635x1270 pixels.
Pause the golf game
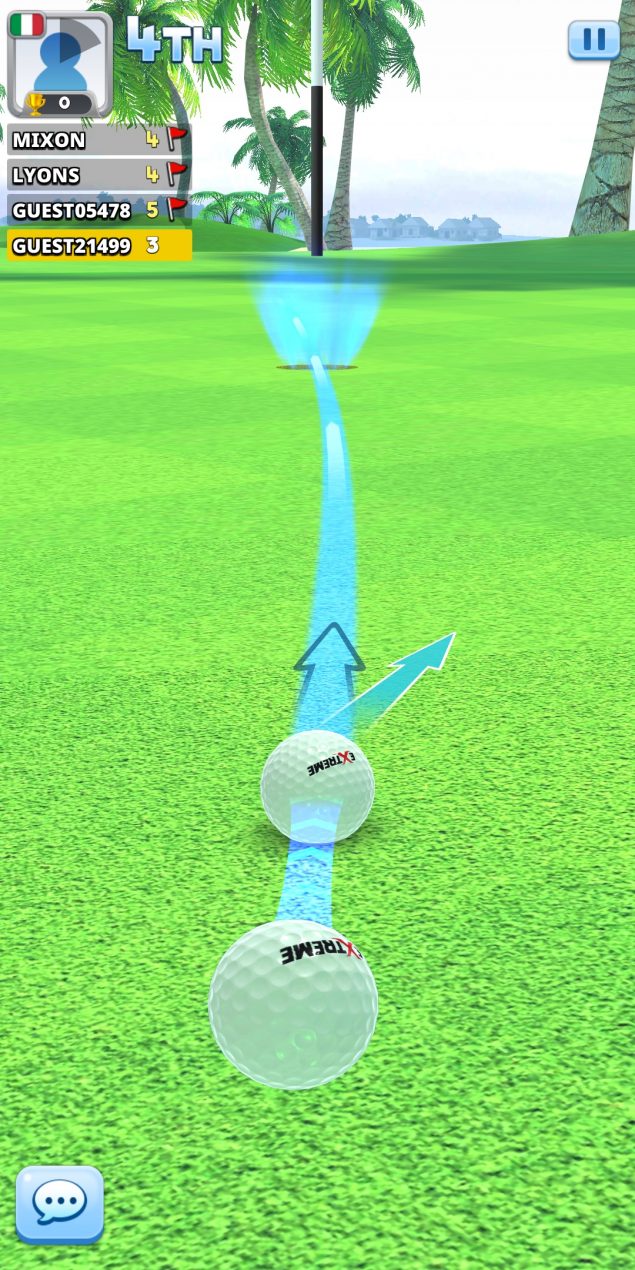click(x=594, y=40)
